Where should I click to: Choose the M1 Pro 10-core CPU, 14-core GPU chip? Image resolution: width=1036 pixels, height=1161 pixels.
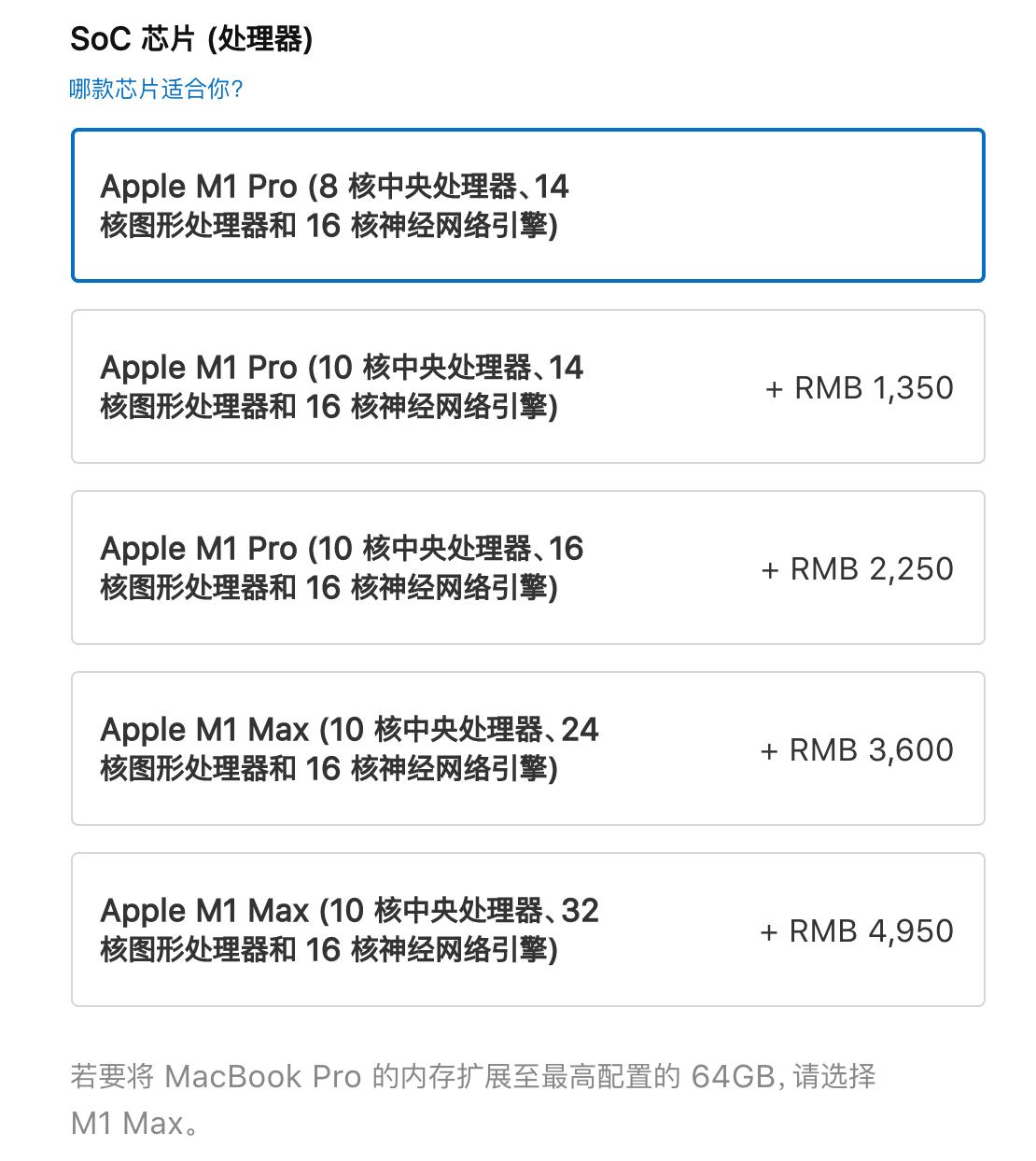[x=529, y=385]
